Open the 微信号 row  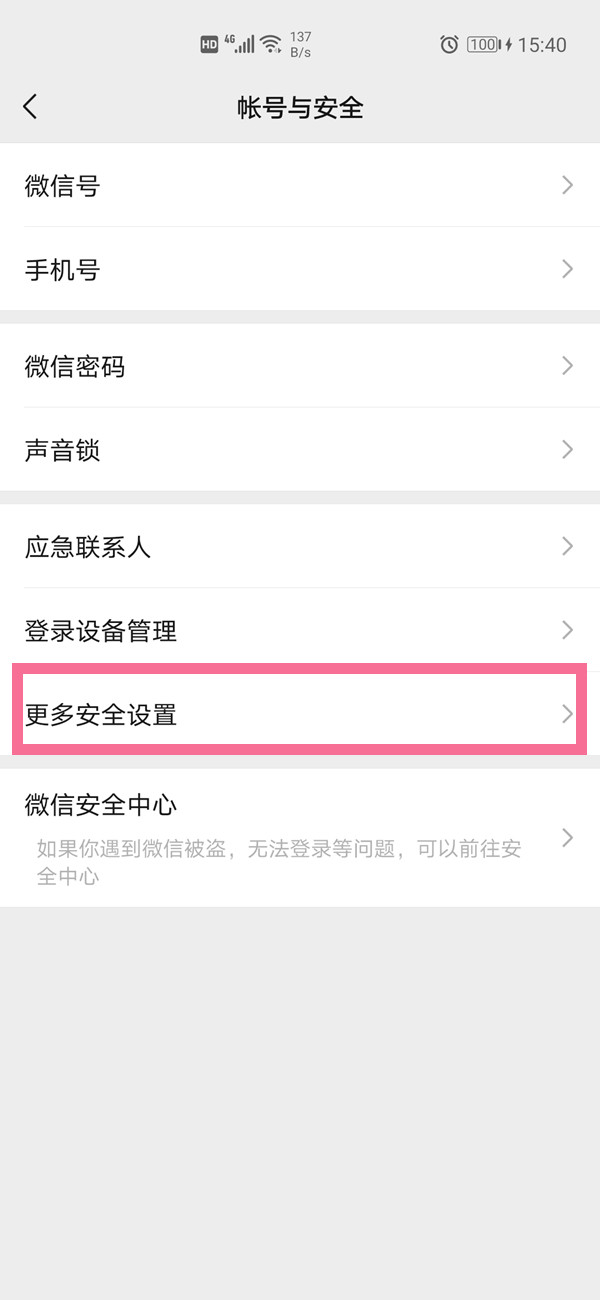(300, 185)
